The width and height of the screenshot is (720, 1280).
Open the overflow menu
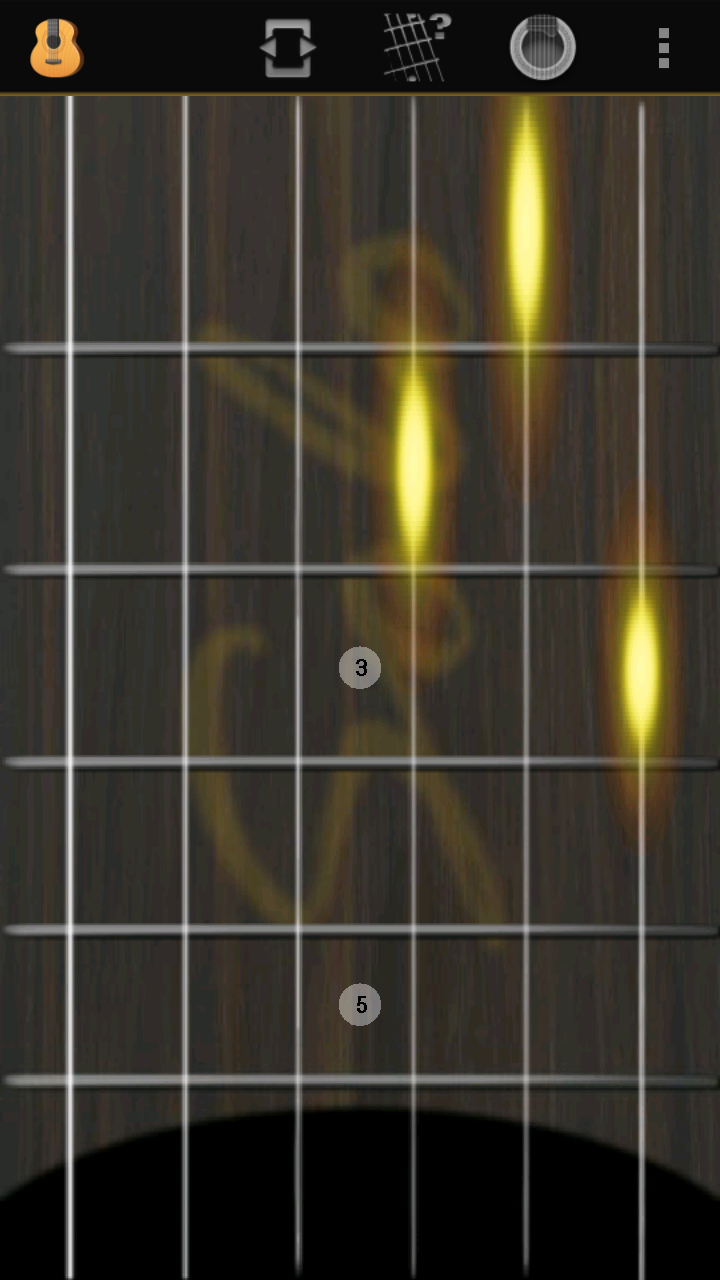point(663,47)
